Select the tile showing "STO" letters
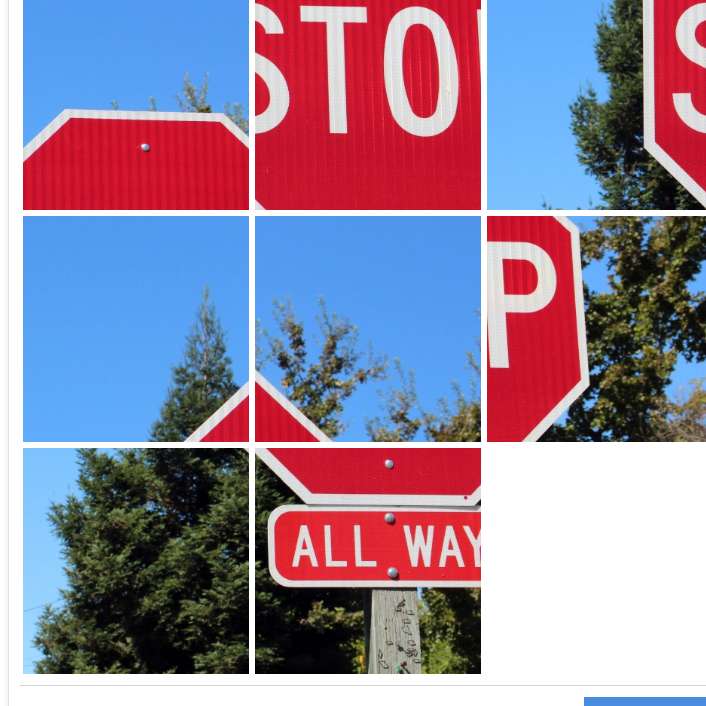The height and width of the screenshot is (706, 706). coord(368,105)
